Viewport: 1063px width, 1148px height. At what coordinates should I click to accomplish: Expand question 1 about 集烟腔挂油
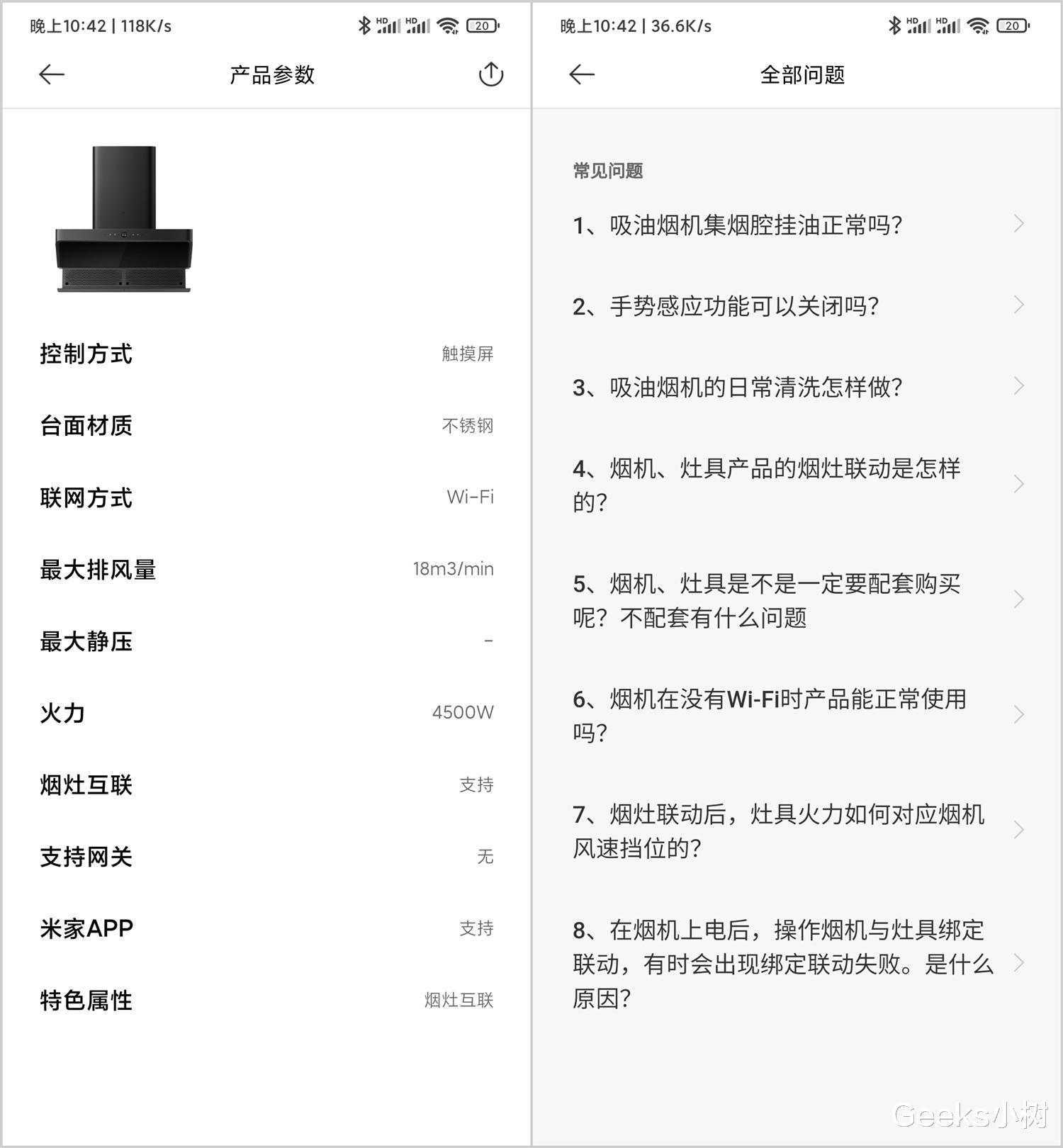pyautogui.click(x=794, y=225)
